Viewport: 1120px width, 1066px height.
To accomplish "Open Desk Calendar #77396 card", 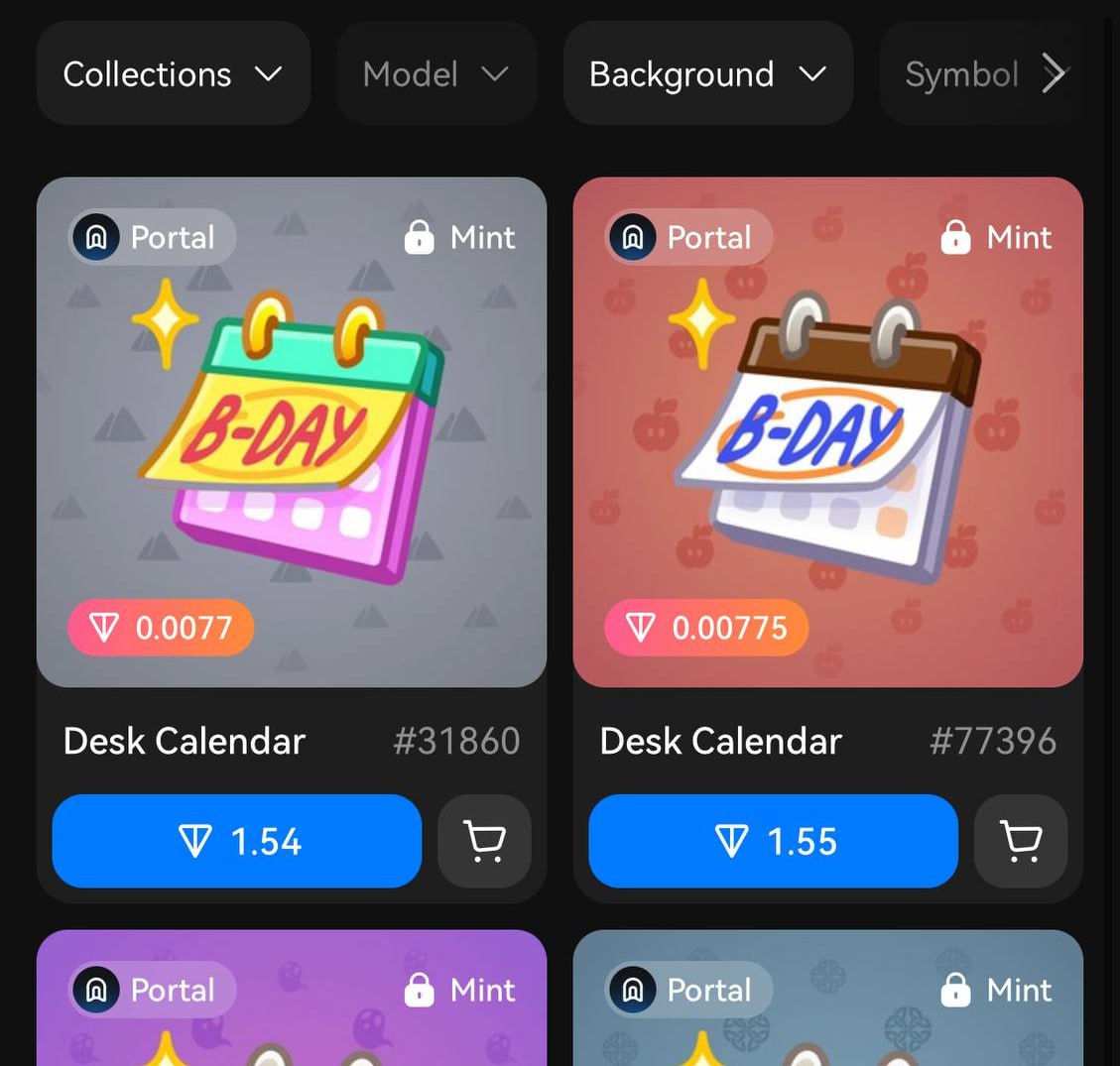I will pos(827,432).
